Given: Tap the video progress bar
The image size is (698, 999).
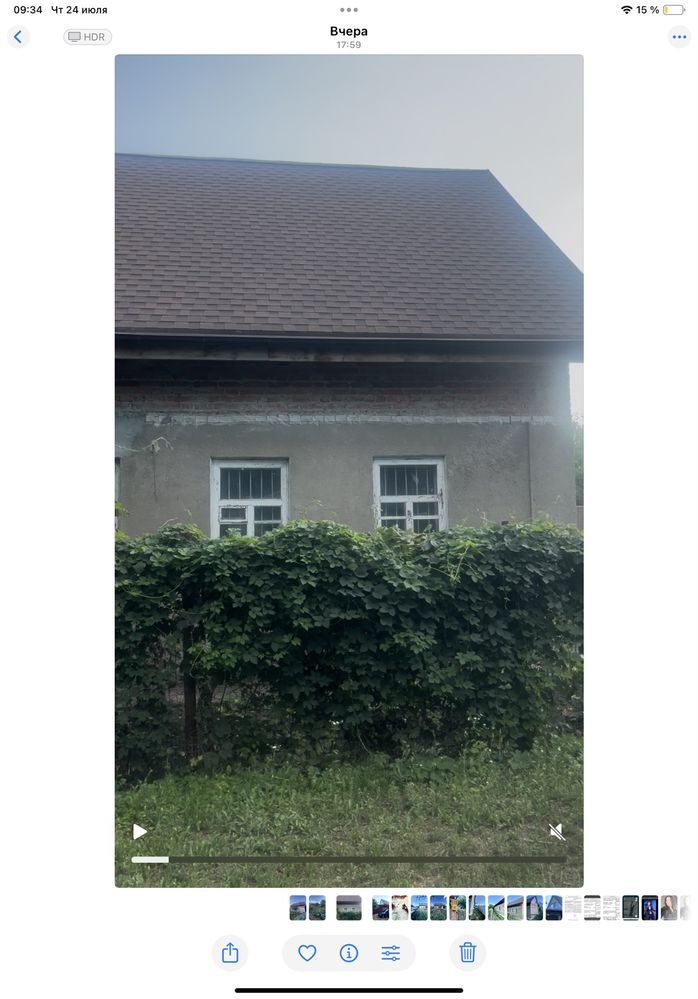Looking at the screenshot, I should click(348, 860).
